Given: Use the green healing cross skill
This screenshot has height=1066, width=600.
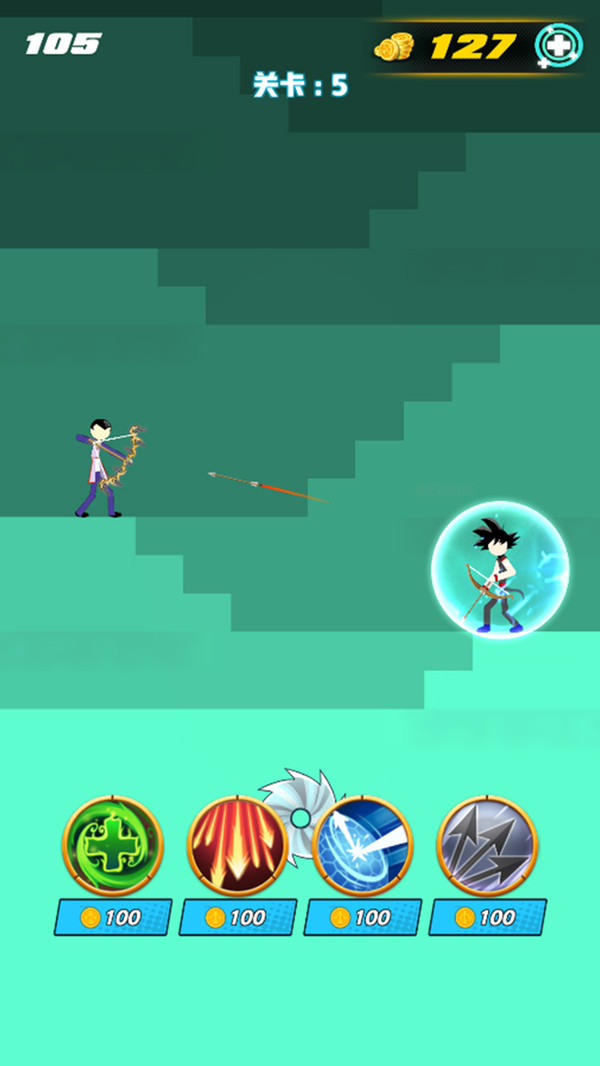Looking at the screenshot, I should [112, 845].
